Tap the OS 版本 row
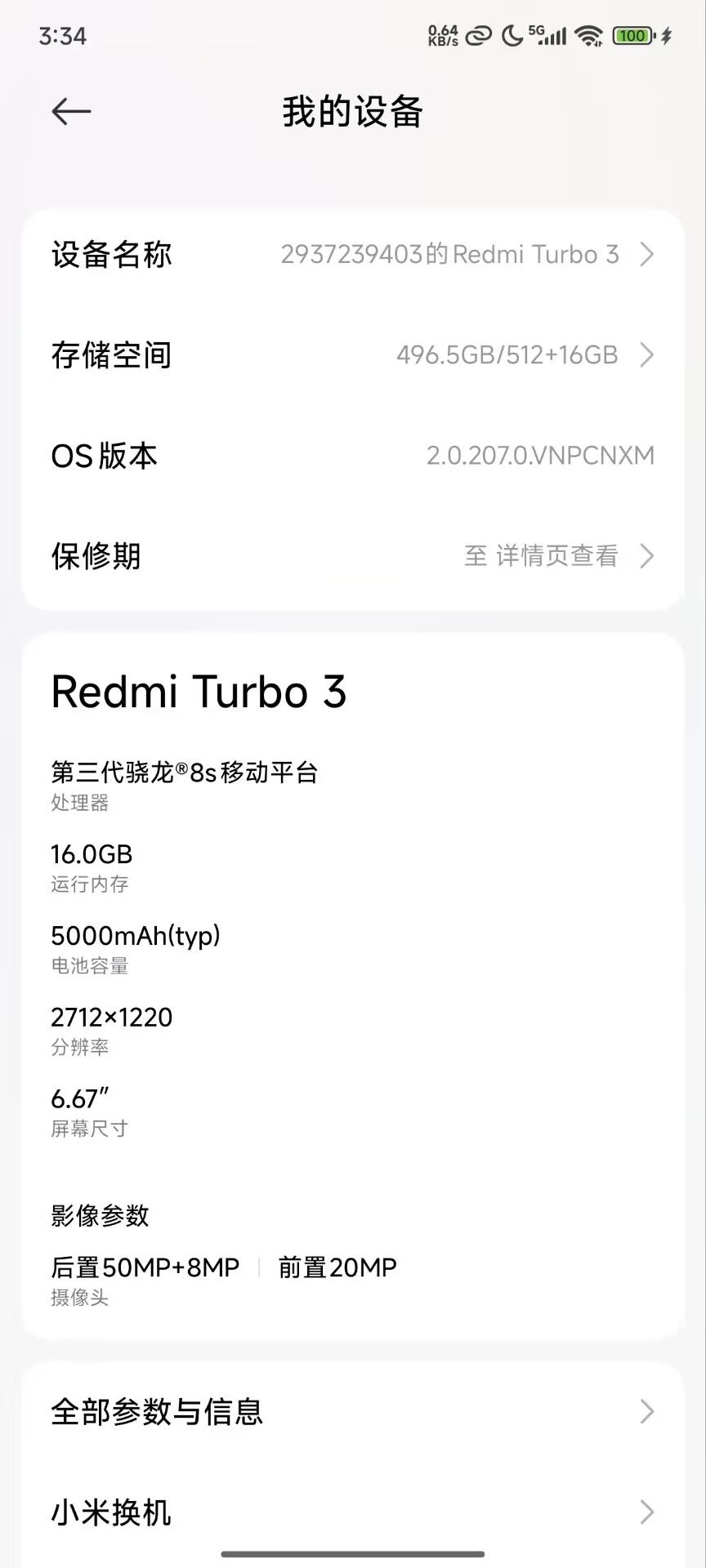The height and width of the screenshot is (1568, 706). pos(353,456)
